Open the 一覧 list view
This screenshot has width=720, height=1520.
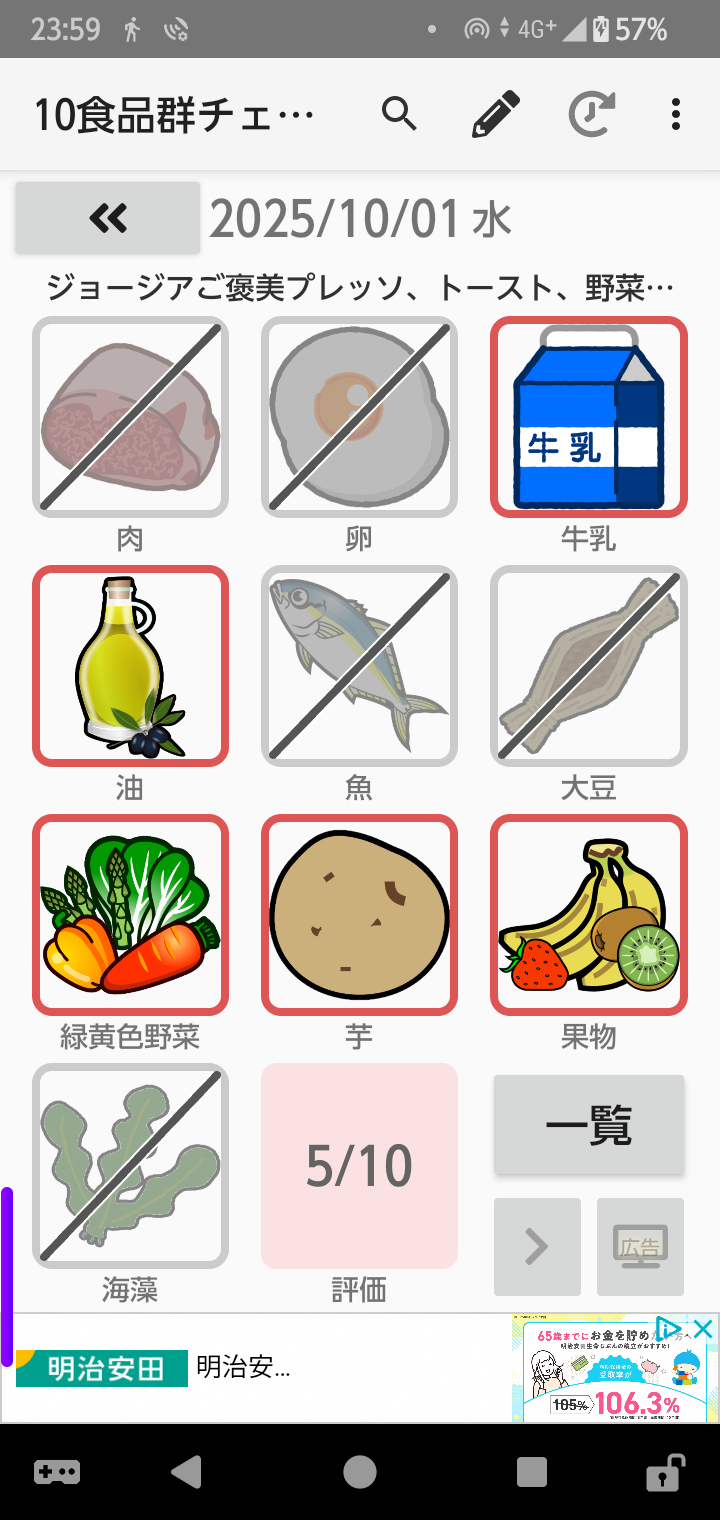tap(589, 1125)
